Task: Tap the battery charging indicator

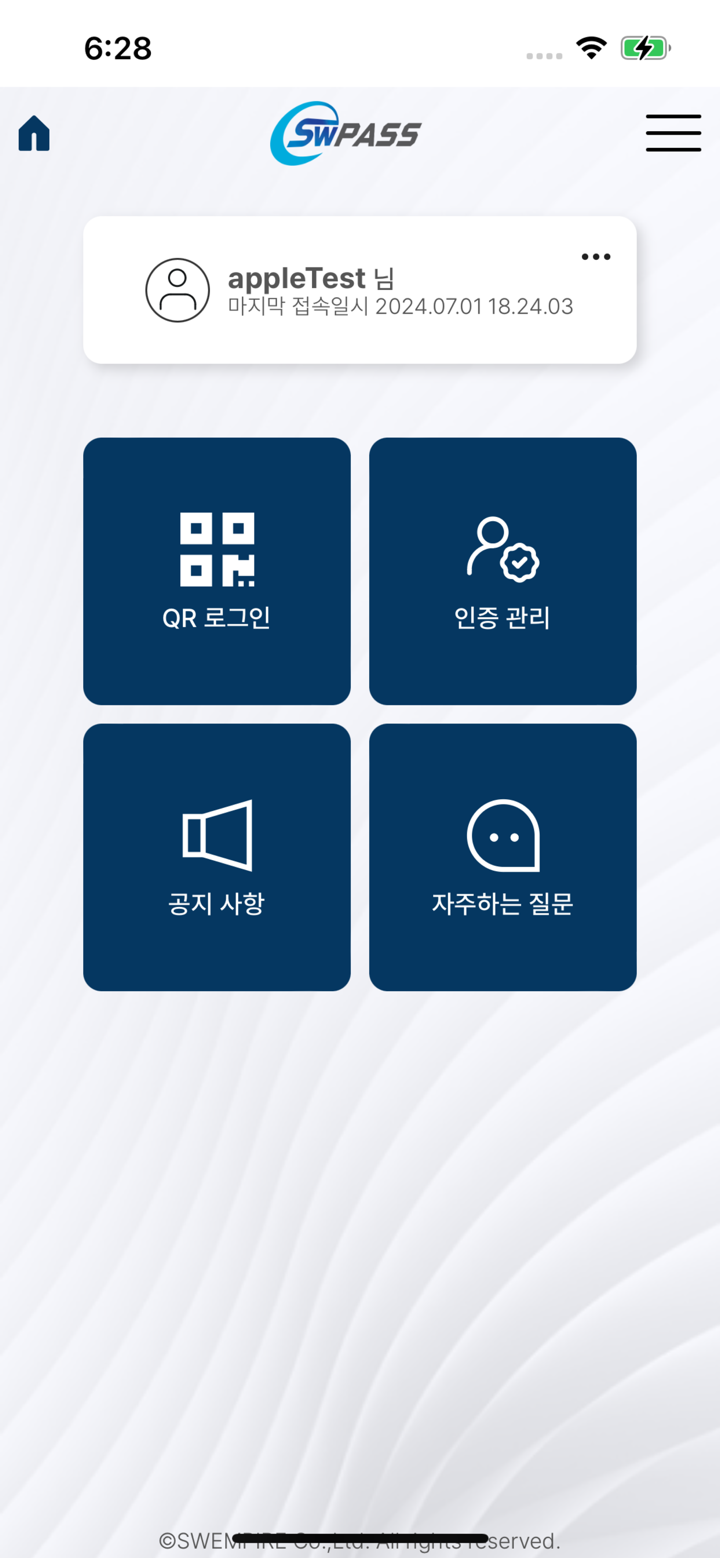Action: [x=645, y=47]
